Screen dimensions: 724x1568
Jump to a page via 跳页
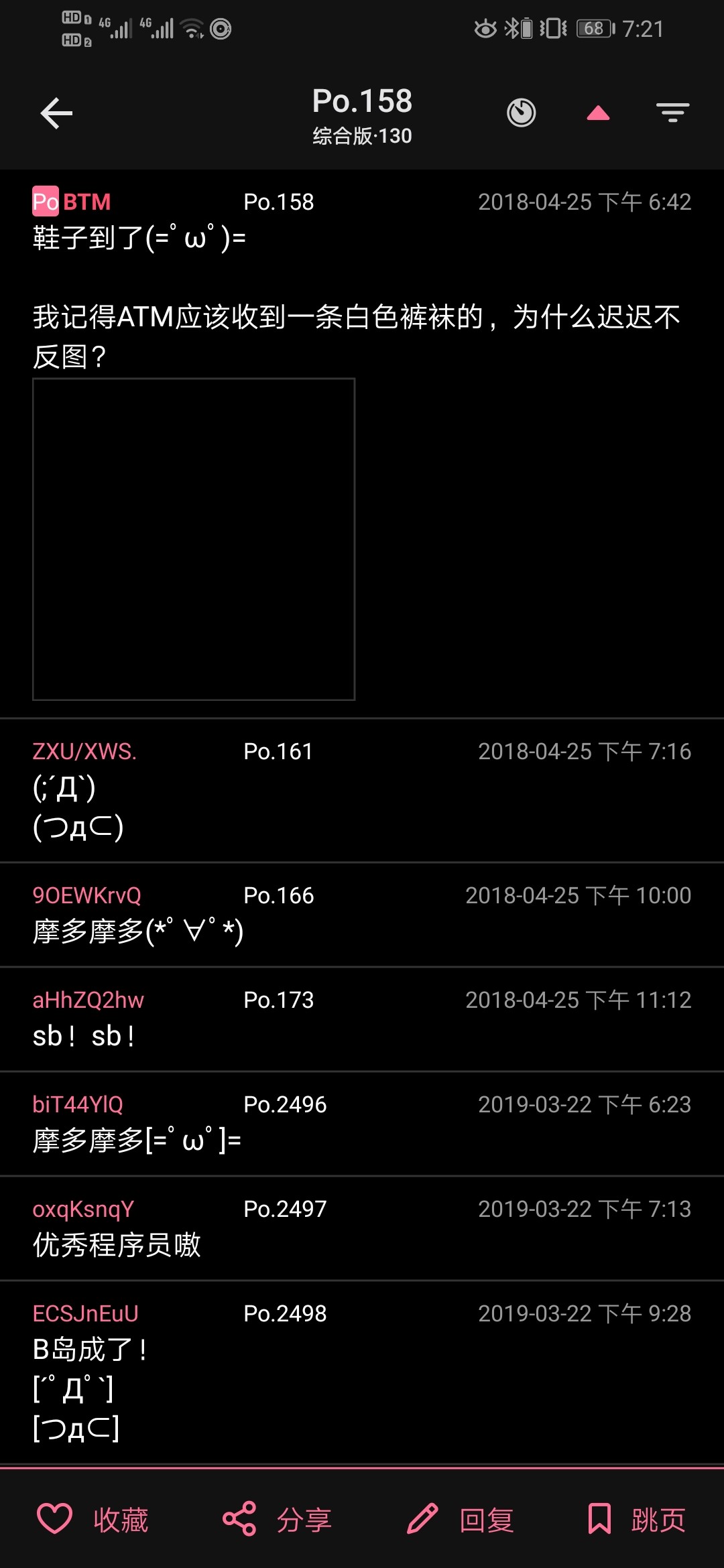[637, 1519]
